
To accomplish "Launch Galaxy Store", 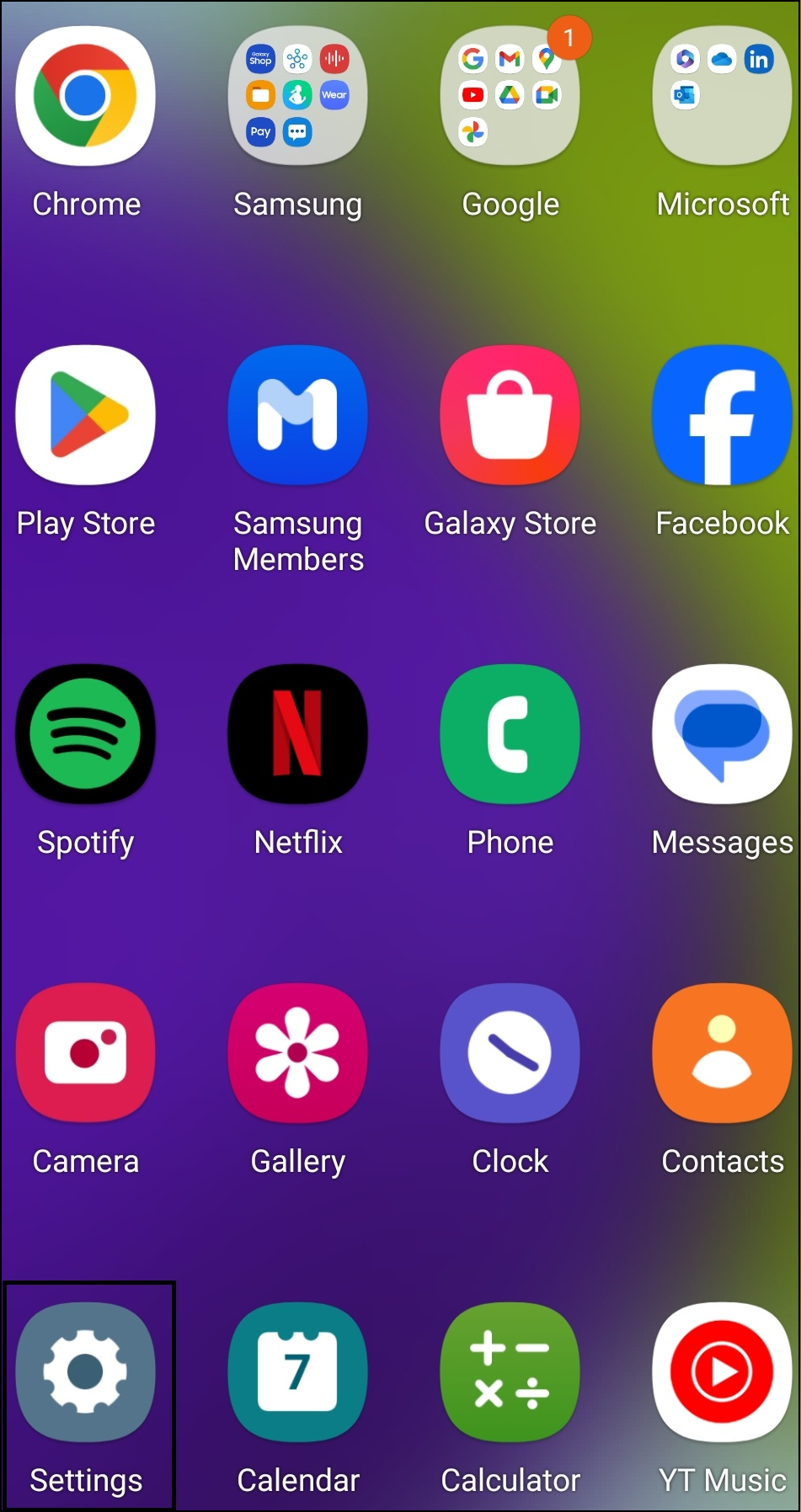I will point(510,415).
